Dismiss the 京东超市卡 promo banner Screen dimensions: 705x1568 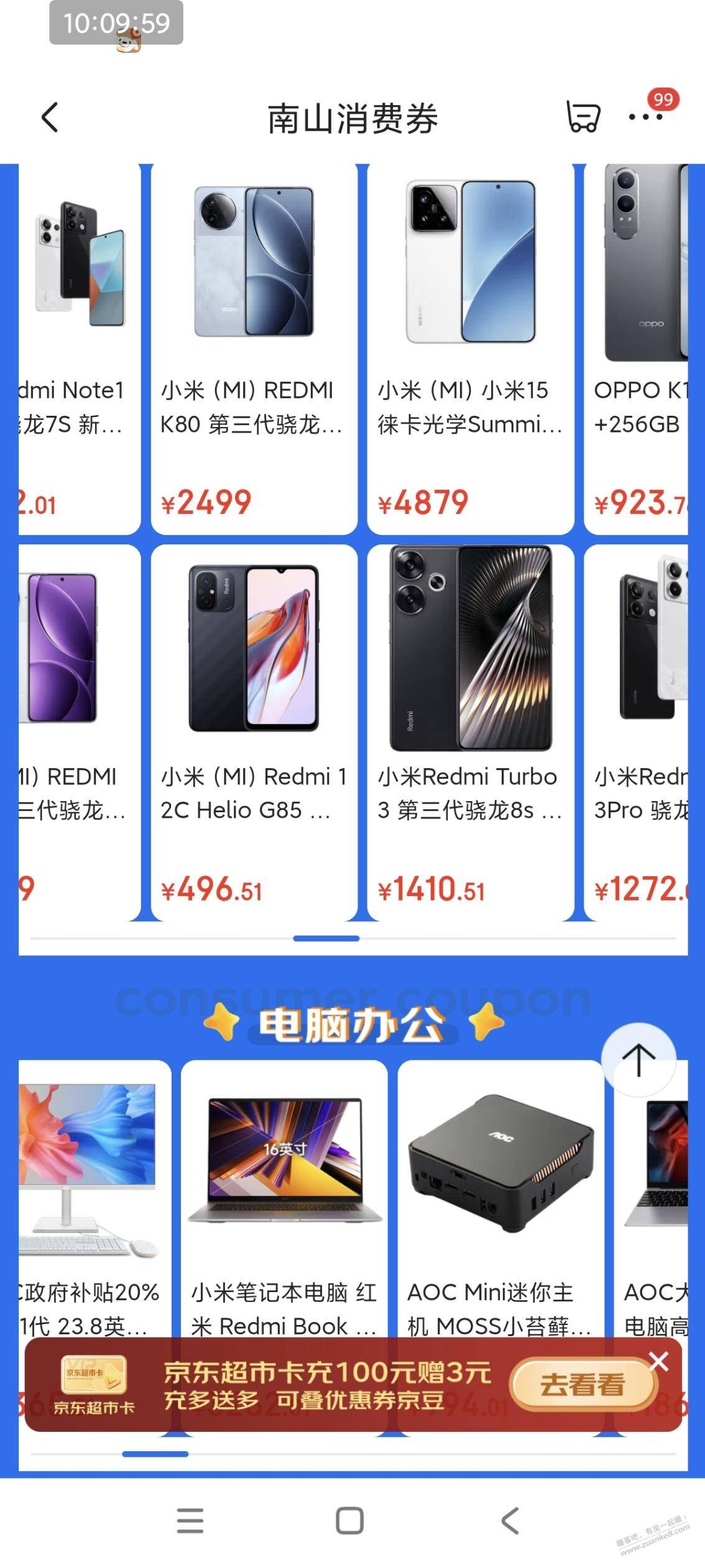pos(658,1361)
